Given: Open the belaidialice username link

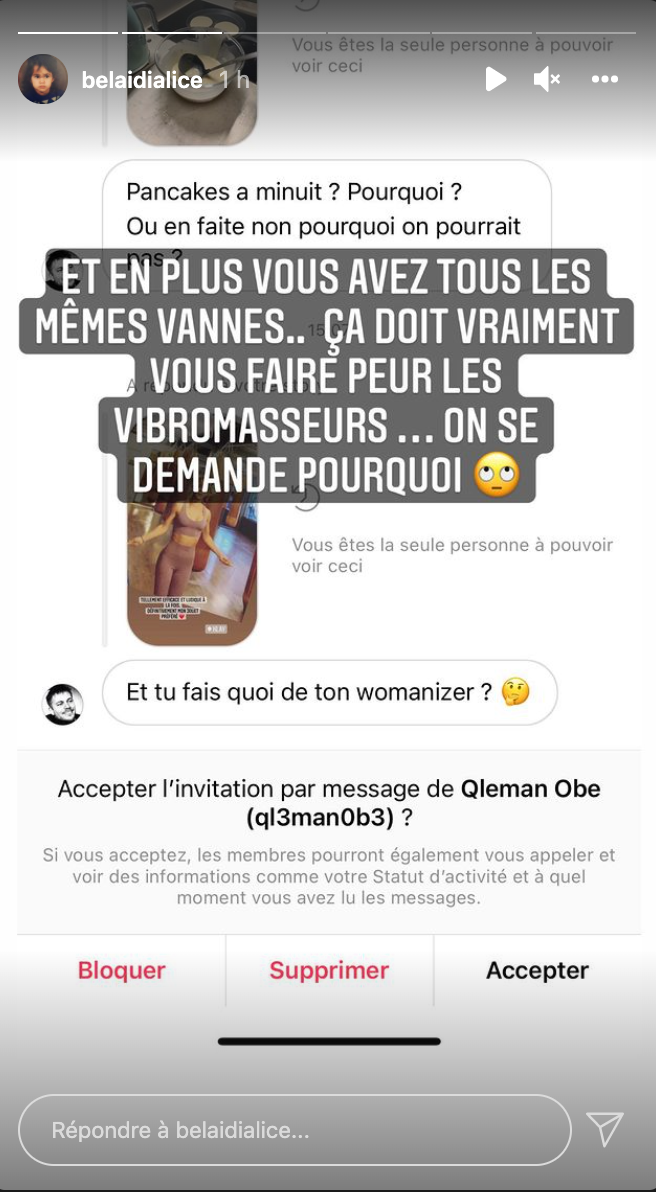Looking at the screenshot, I should pyautogui.click(x=141, y=80).
